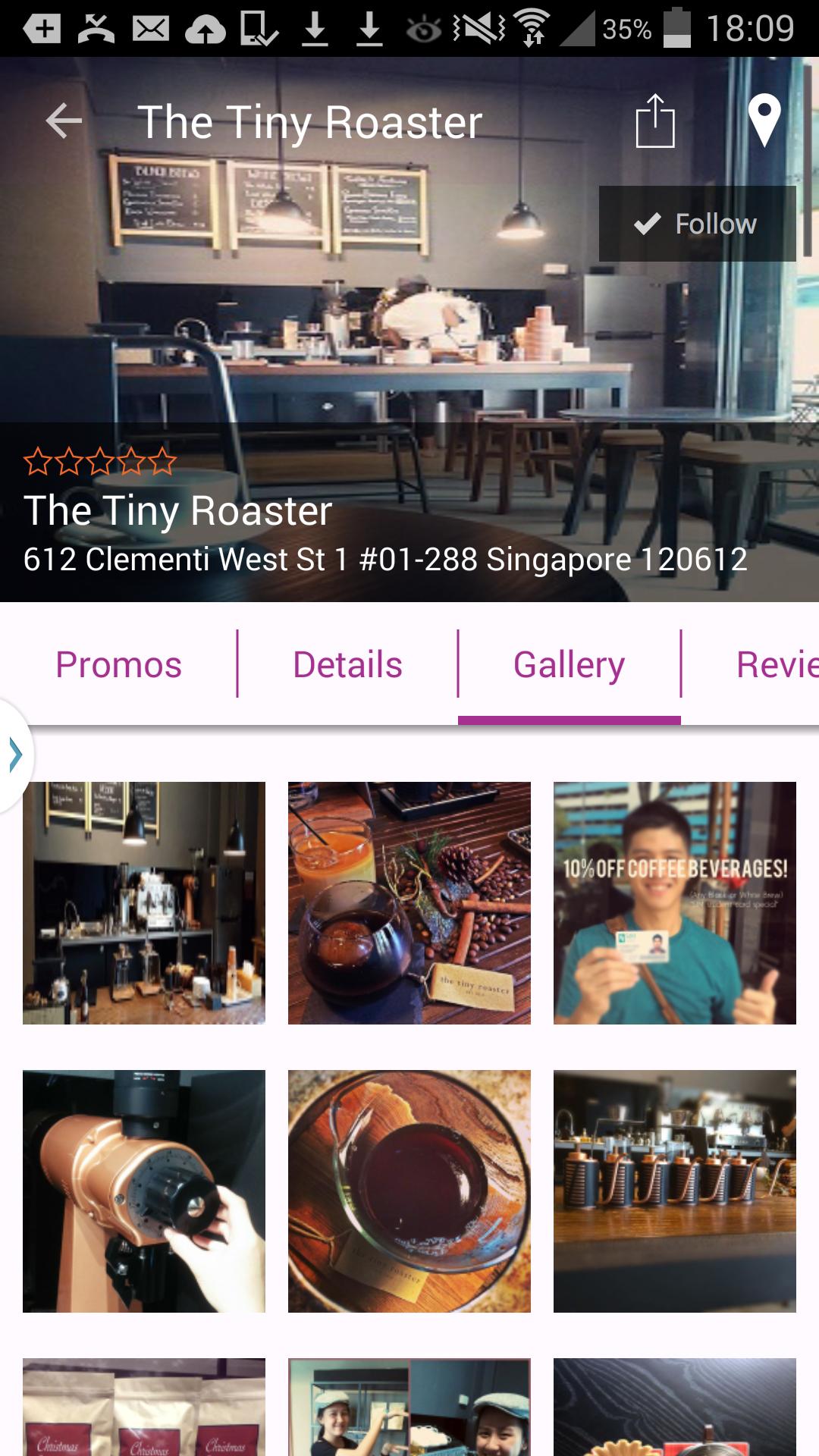The image size is (819, 1456).
Task: Open the coffee bar counter photo
Action: click(144, 902)
